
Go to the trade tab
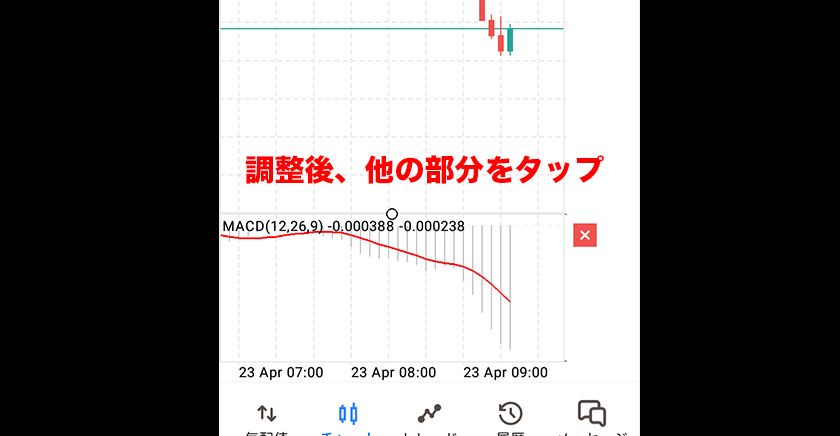click(429, 414)
